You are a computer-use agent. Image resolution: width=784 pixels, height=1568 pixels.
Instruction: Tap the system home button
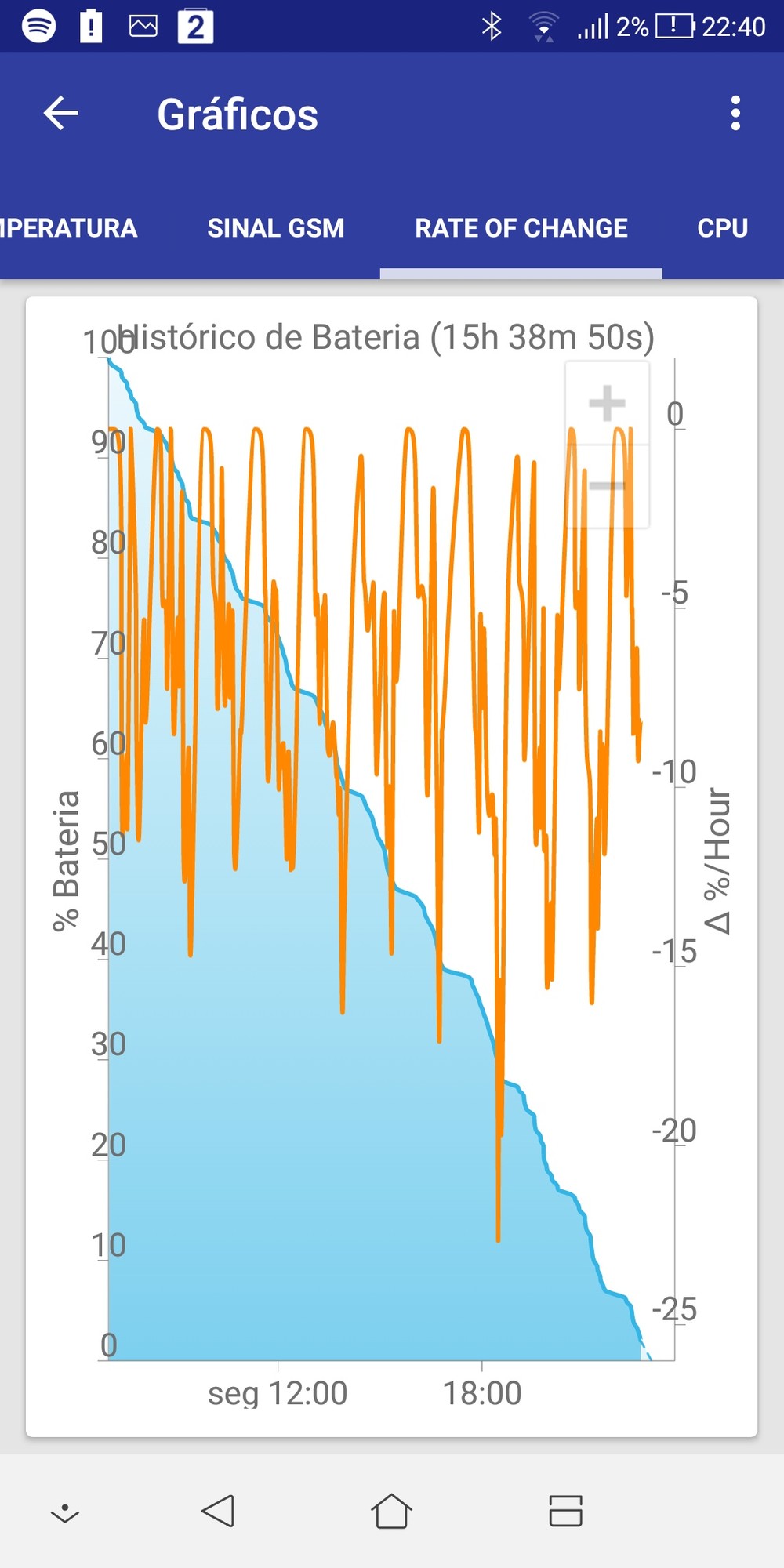pyautogui.click(x=391, y=1511)
